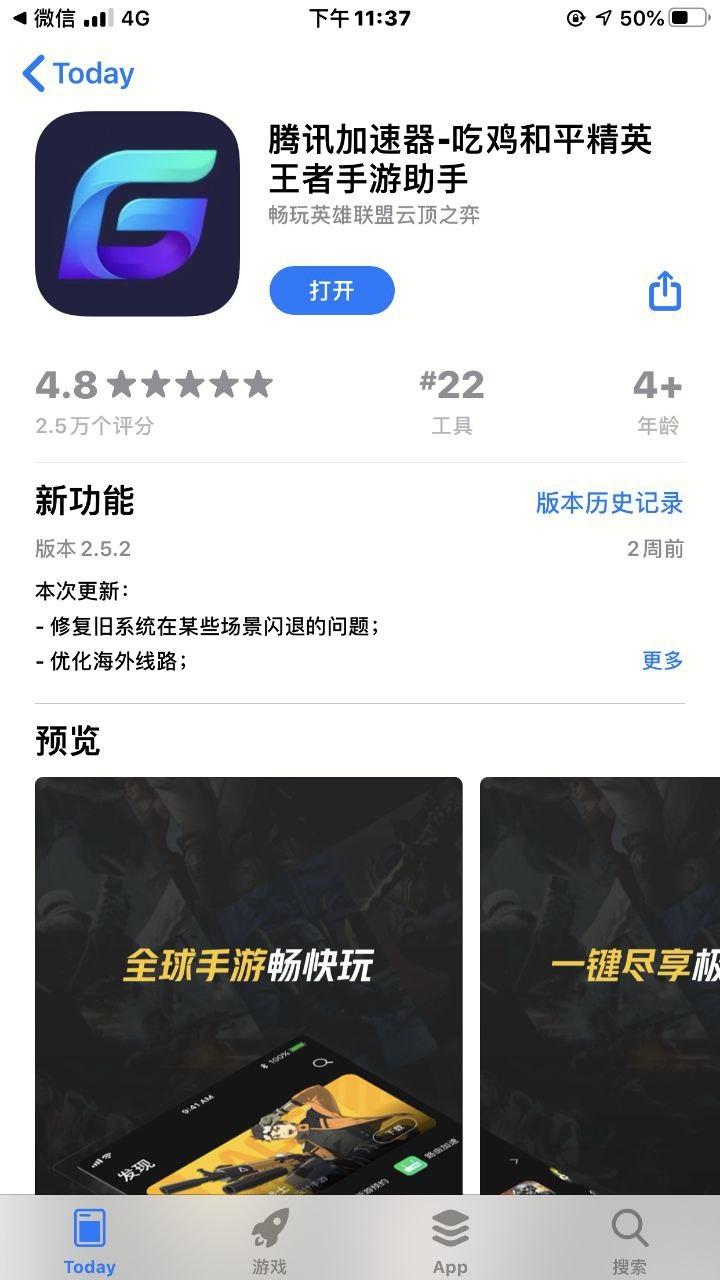
Task: Expand update notes with 更多
Action: (662, 660)
